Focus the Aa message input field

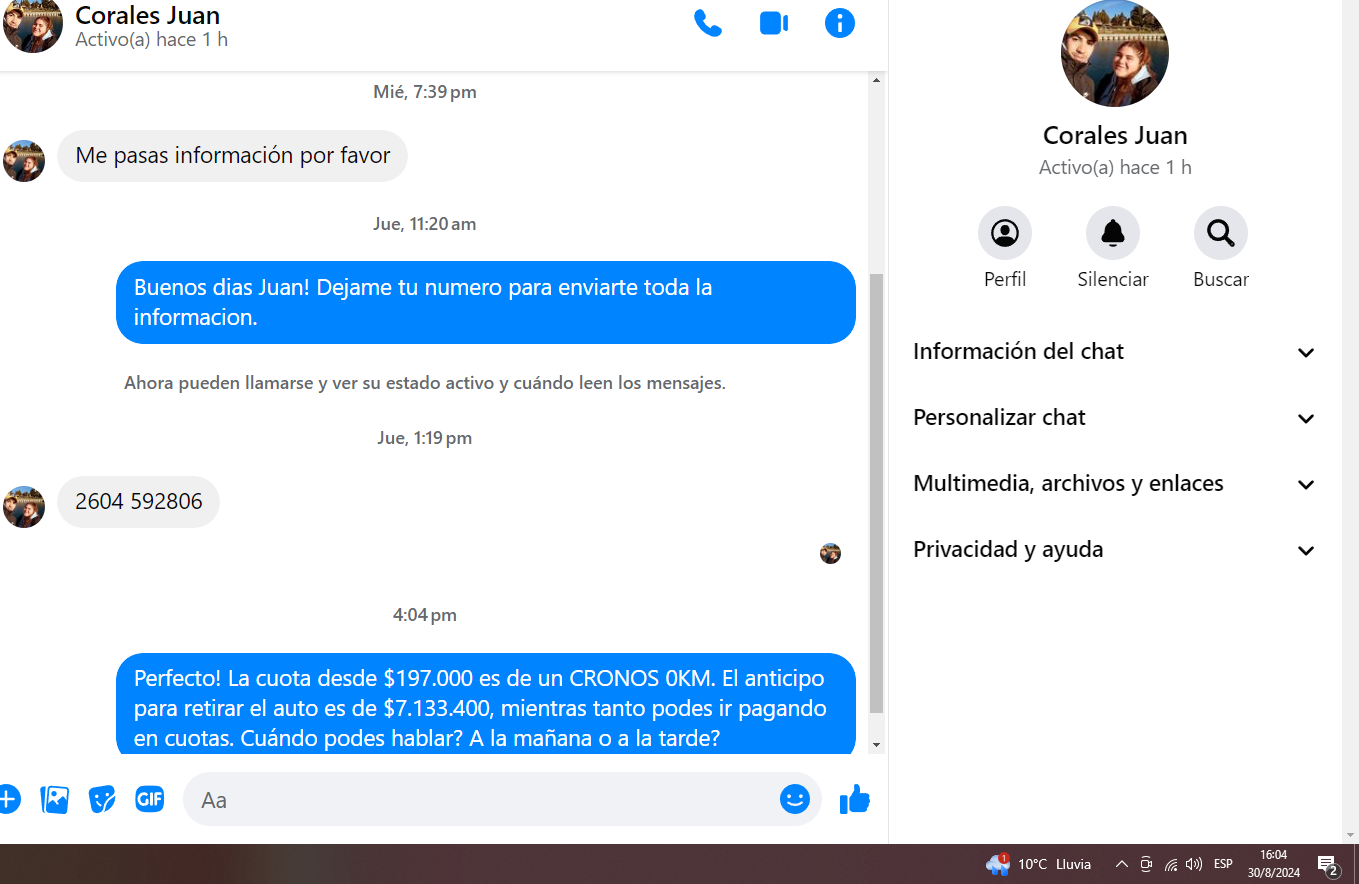[480, 800]
